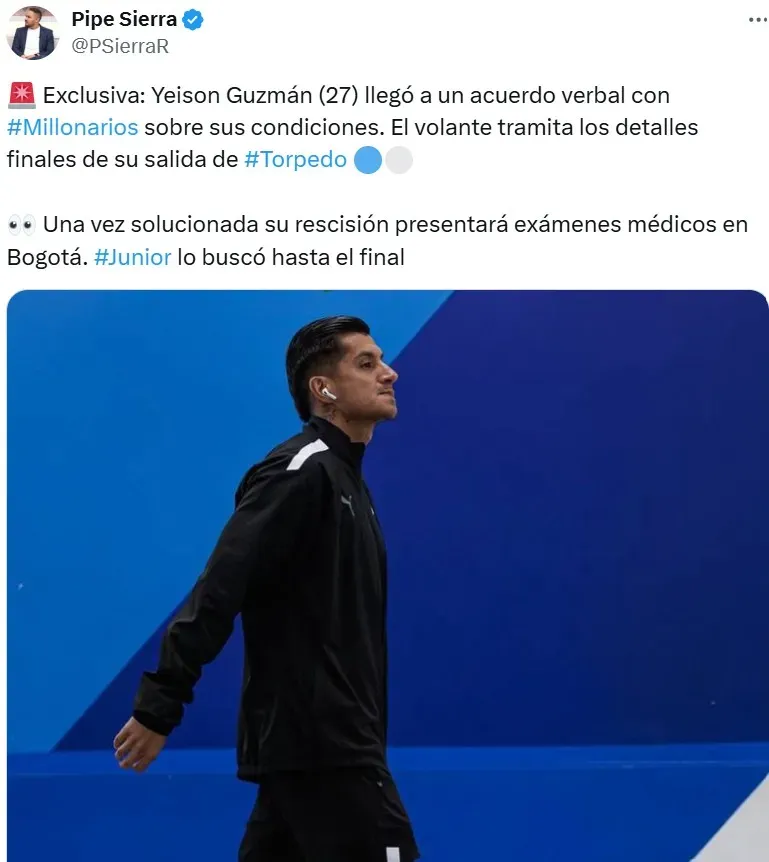Open the #Millonarios hashtag

click(72, 127)
